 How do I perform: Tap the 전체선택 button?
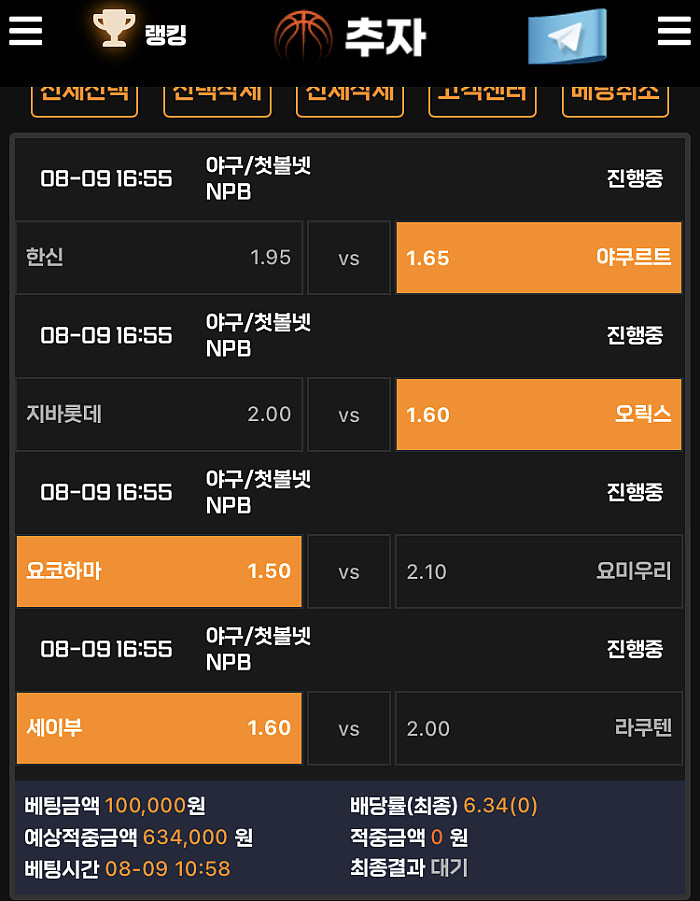click(85, 98)
